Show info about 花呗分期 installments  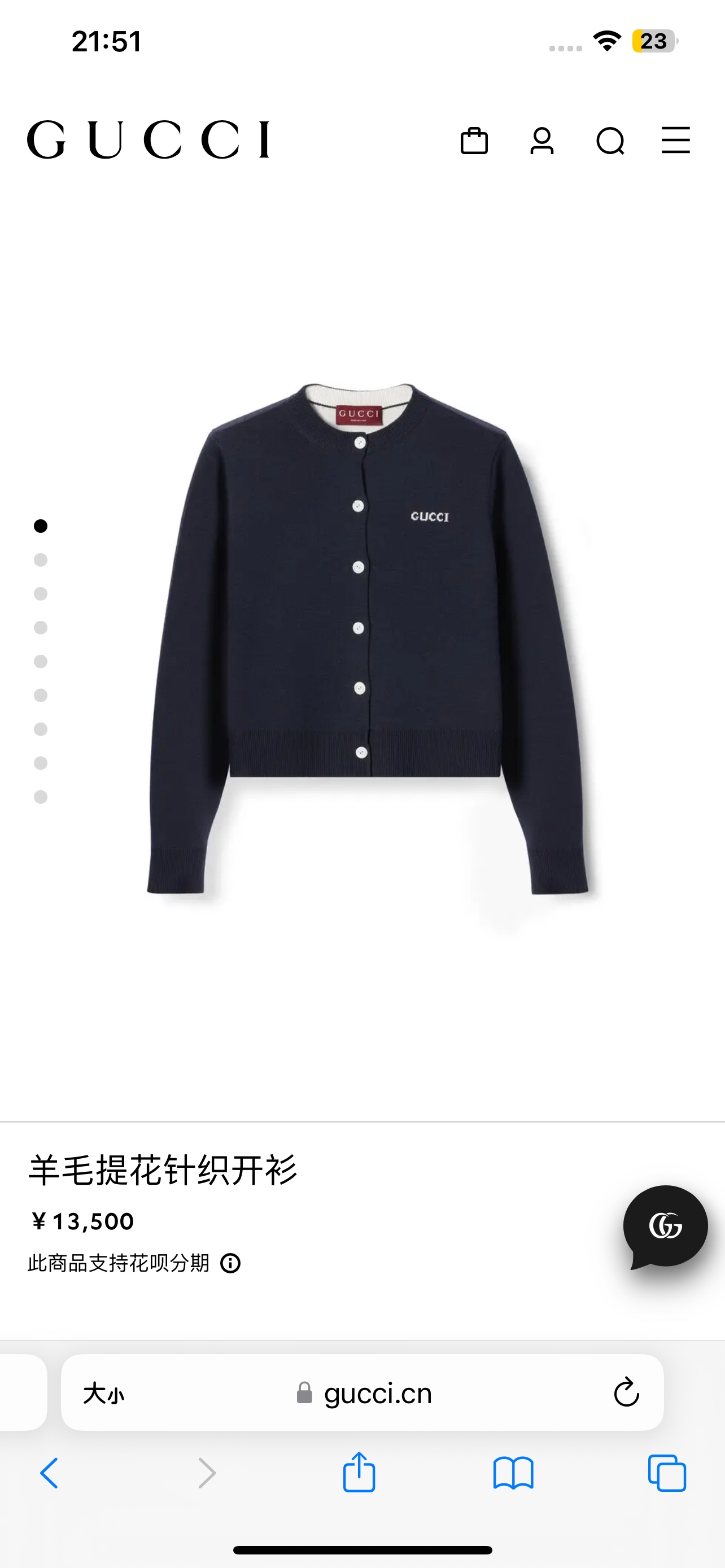pos(230,1263)
